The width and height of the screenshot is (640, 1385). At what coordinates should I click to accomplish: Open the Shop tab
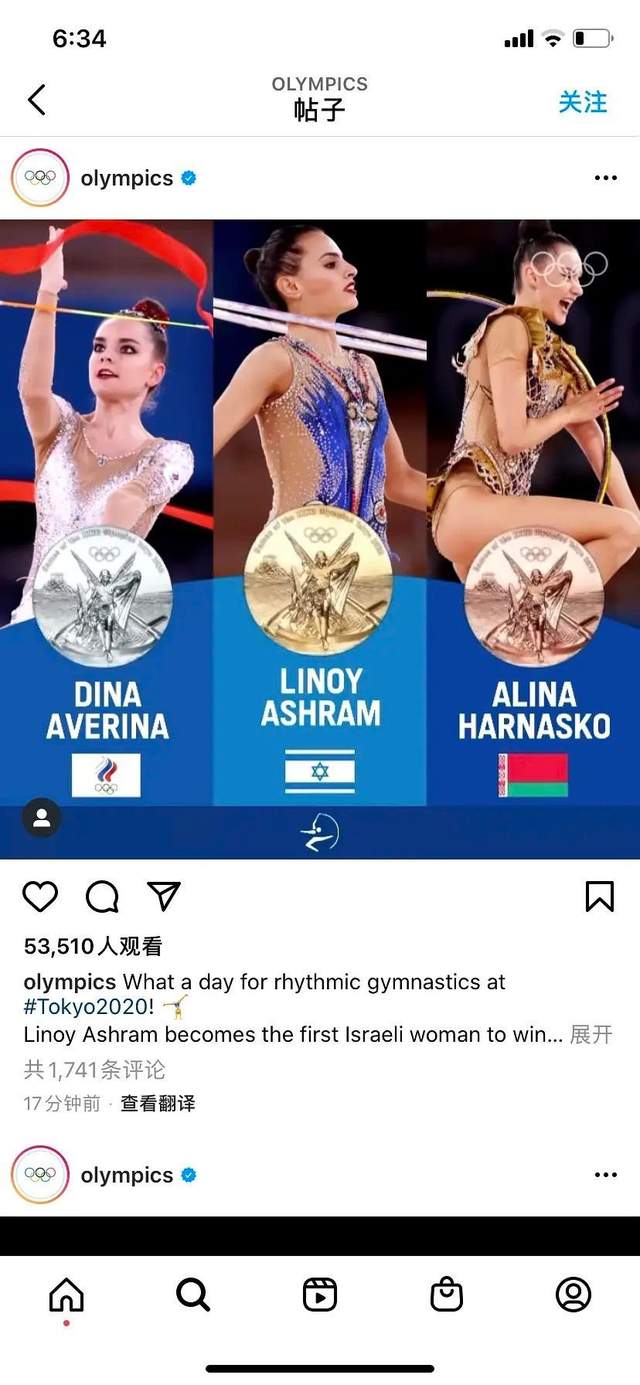coord(446,1296)
